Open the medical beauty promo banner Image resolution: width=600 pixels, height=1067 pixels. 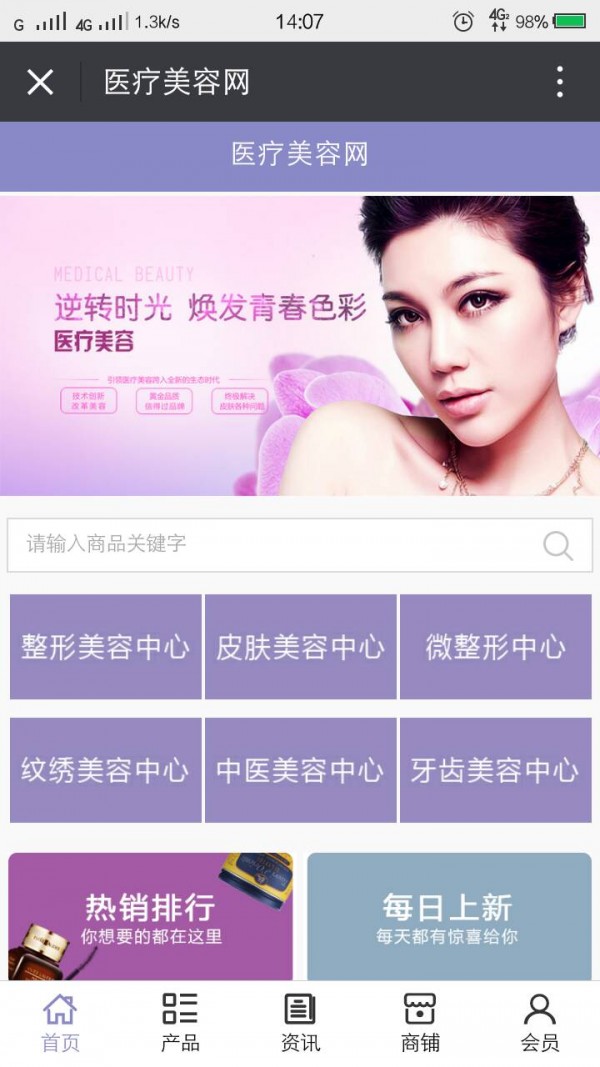coord(300,345)
